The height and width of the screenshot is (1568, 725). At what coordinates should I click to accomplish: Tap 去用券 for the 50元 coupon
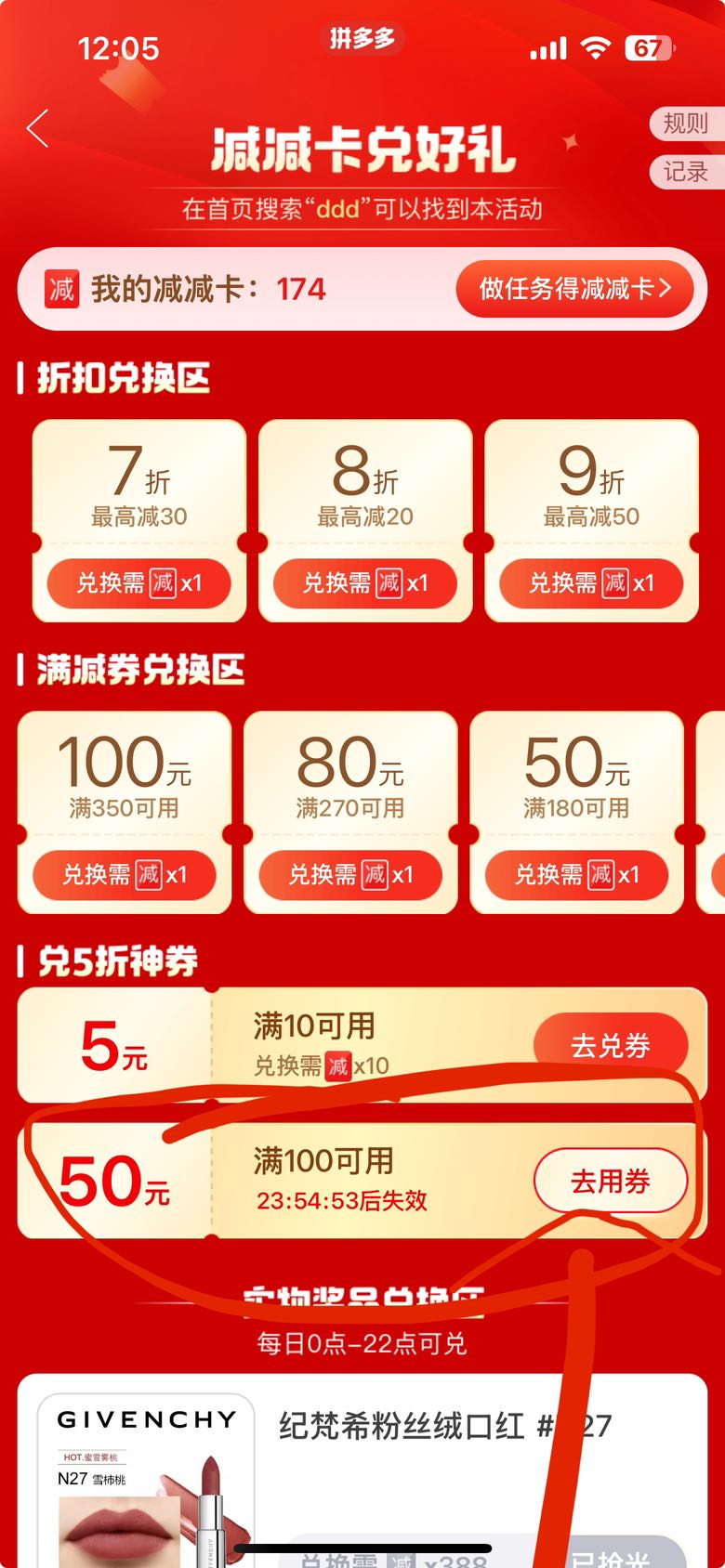point(610,1182)
